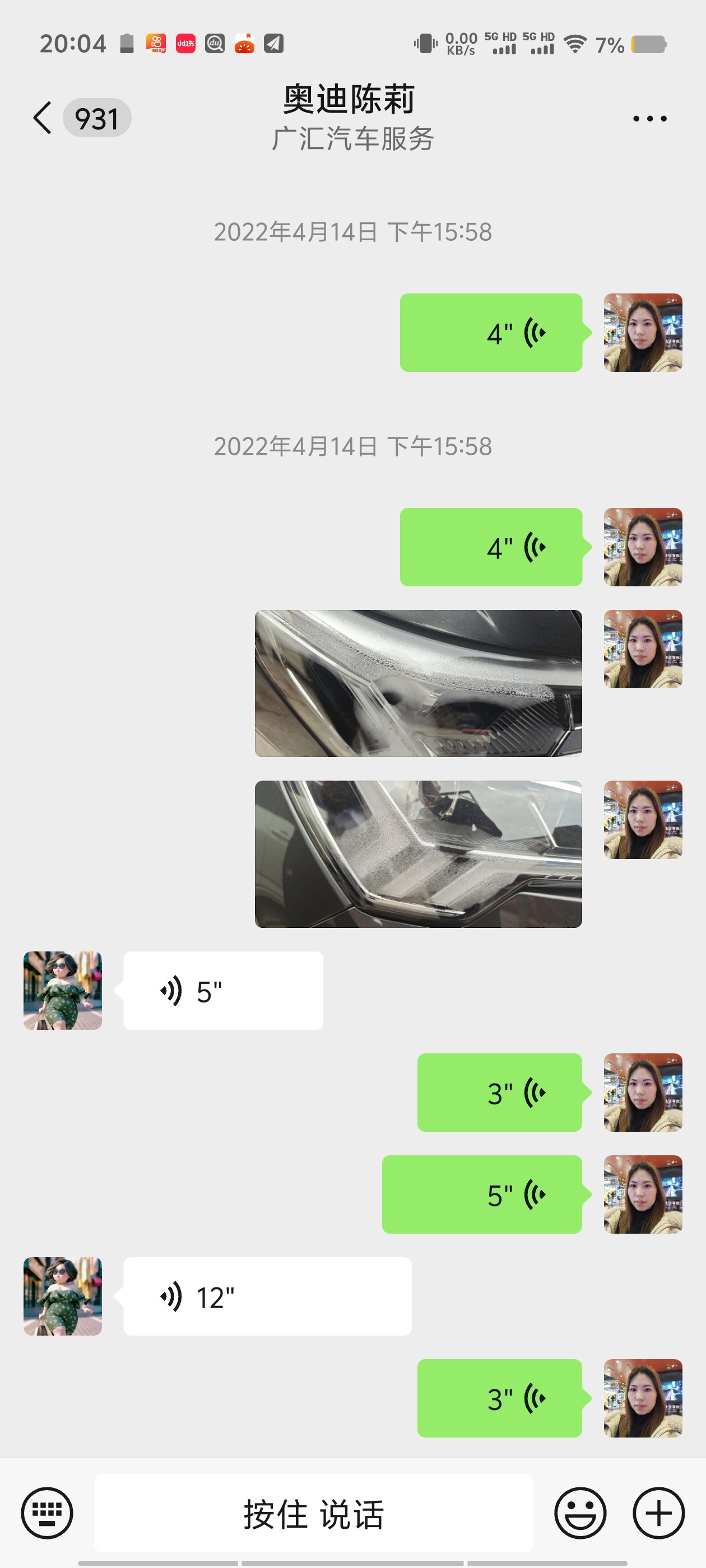Tap the 按住 说话 hold-to-talk button
Image resolution: width=706 pixels, height=1568 pixels.
pyautogui.click(x=313, y=1513)
